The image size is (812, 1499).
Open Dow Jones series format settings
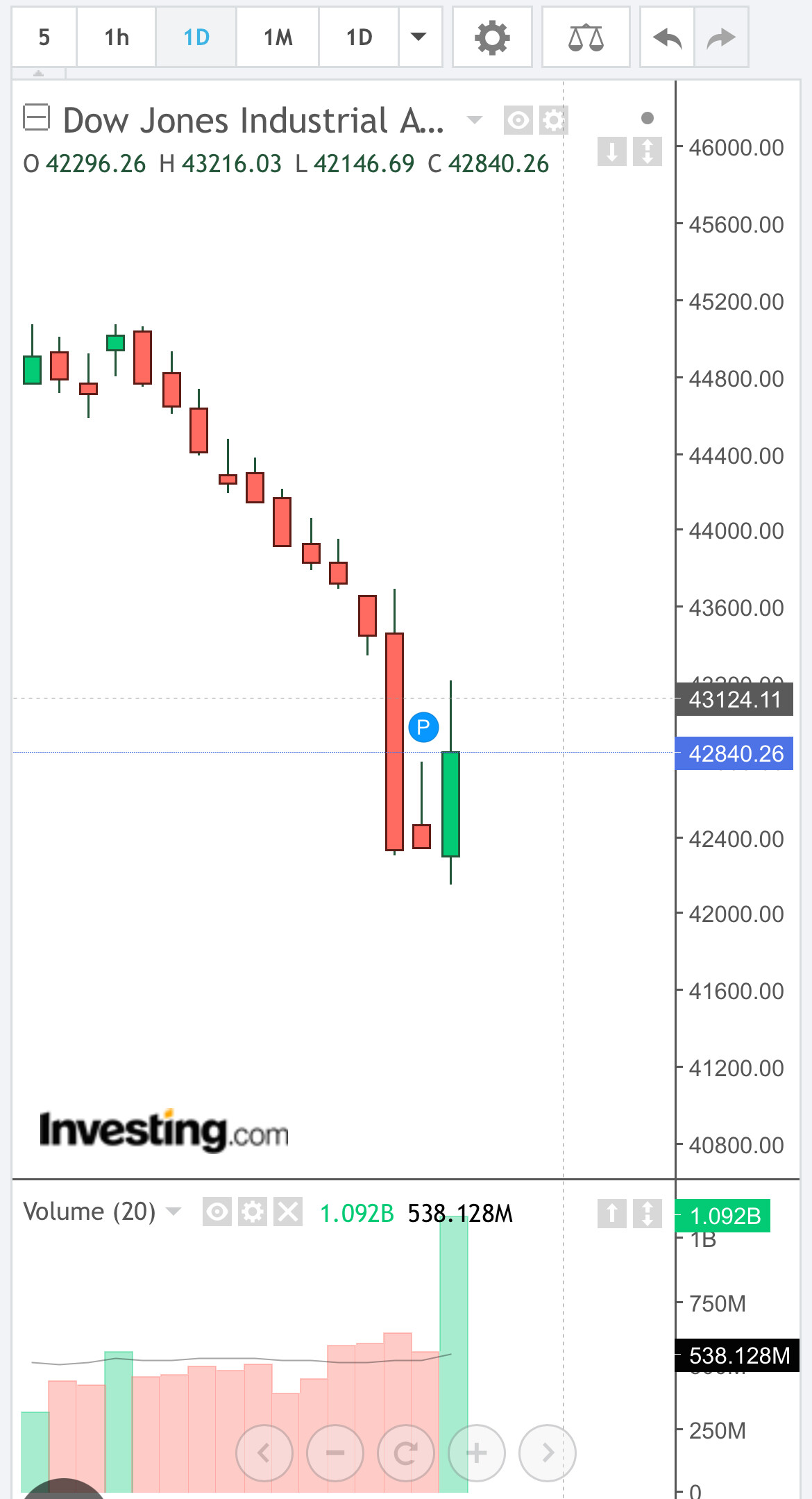click(x=553, y=121)
